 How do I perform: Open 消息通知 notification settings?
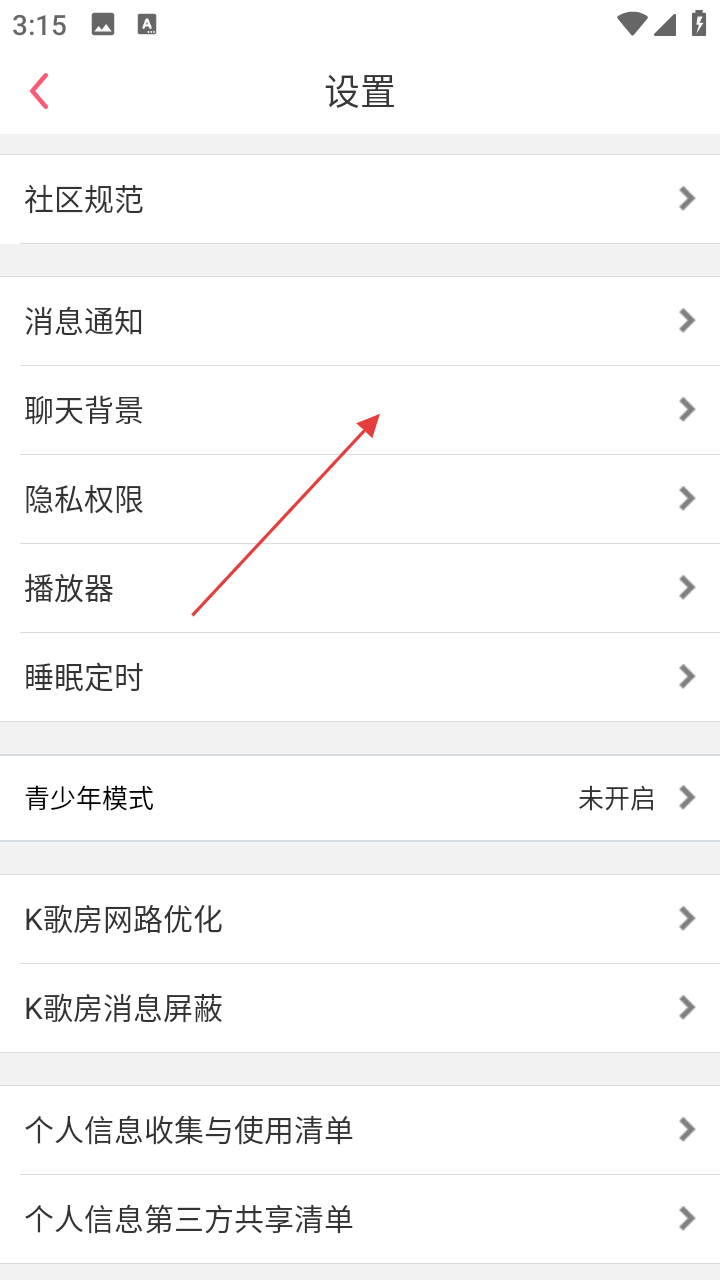pyautogui.click(x=360, y=321)
